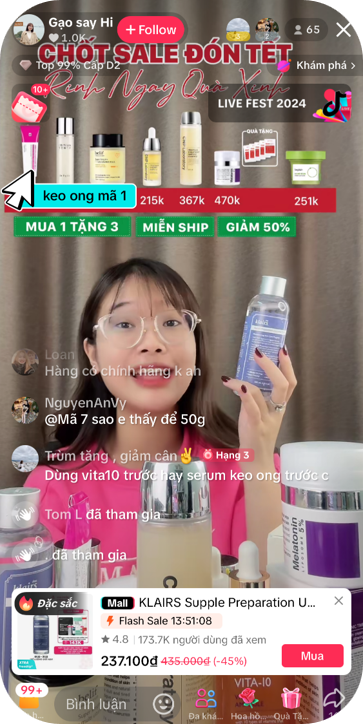
Task: Open NguyenAnVy's comment profile
Action: coord(25,410)
